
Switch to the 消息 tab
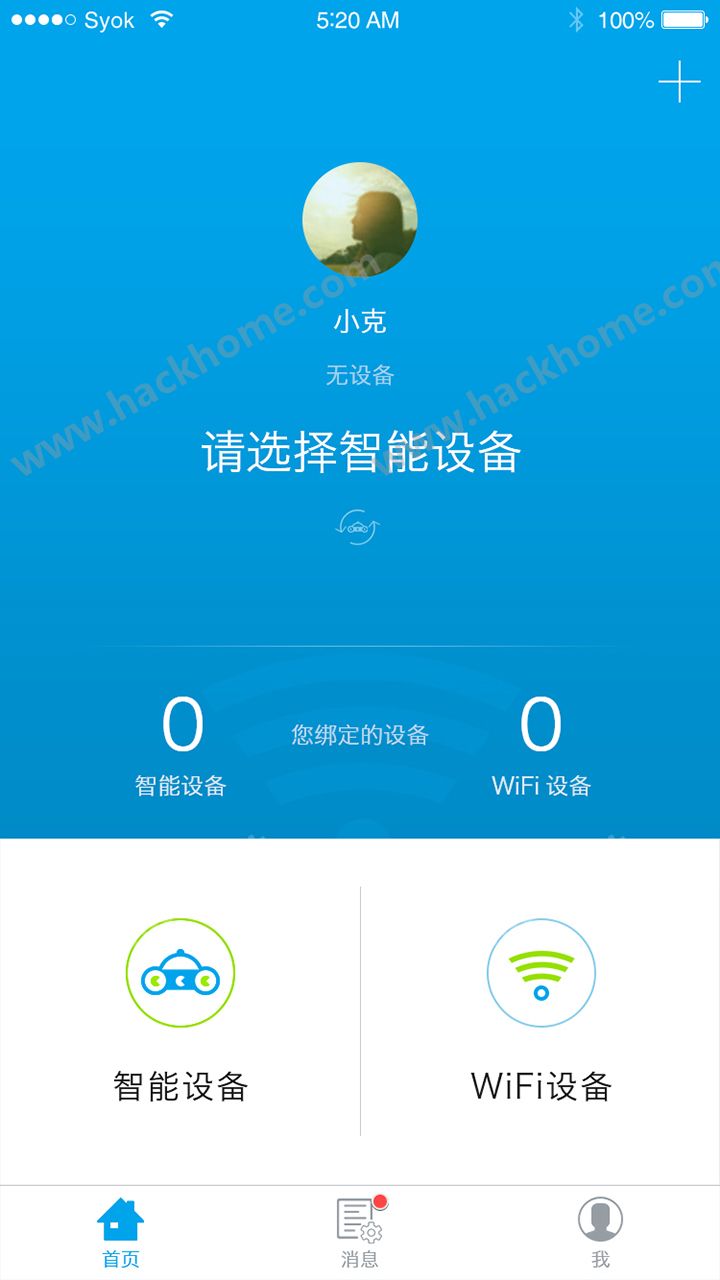click(361, 1233)
